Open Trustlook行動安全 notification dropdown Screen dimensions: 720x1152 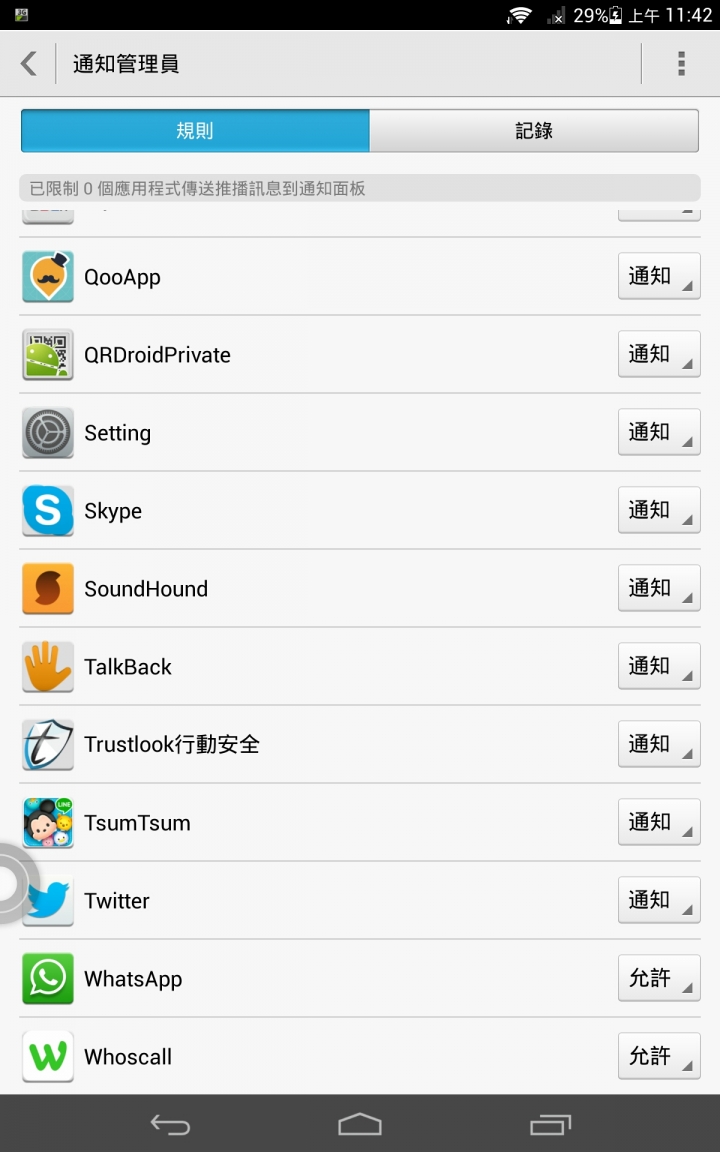pyautogui.click(x=658, y=745)
